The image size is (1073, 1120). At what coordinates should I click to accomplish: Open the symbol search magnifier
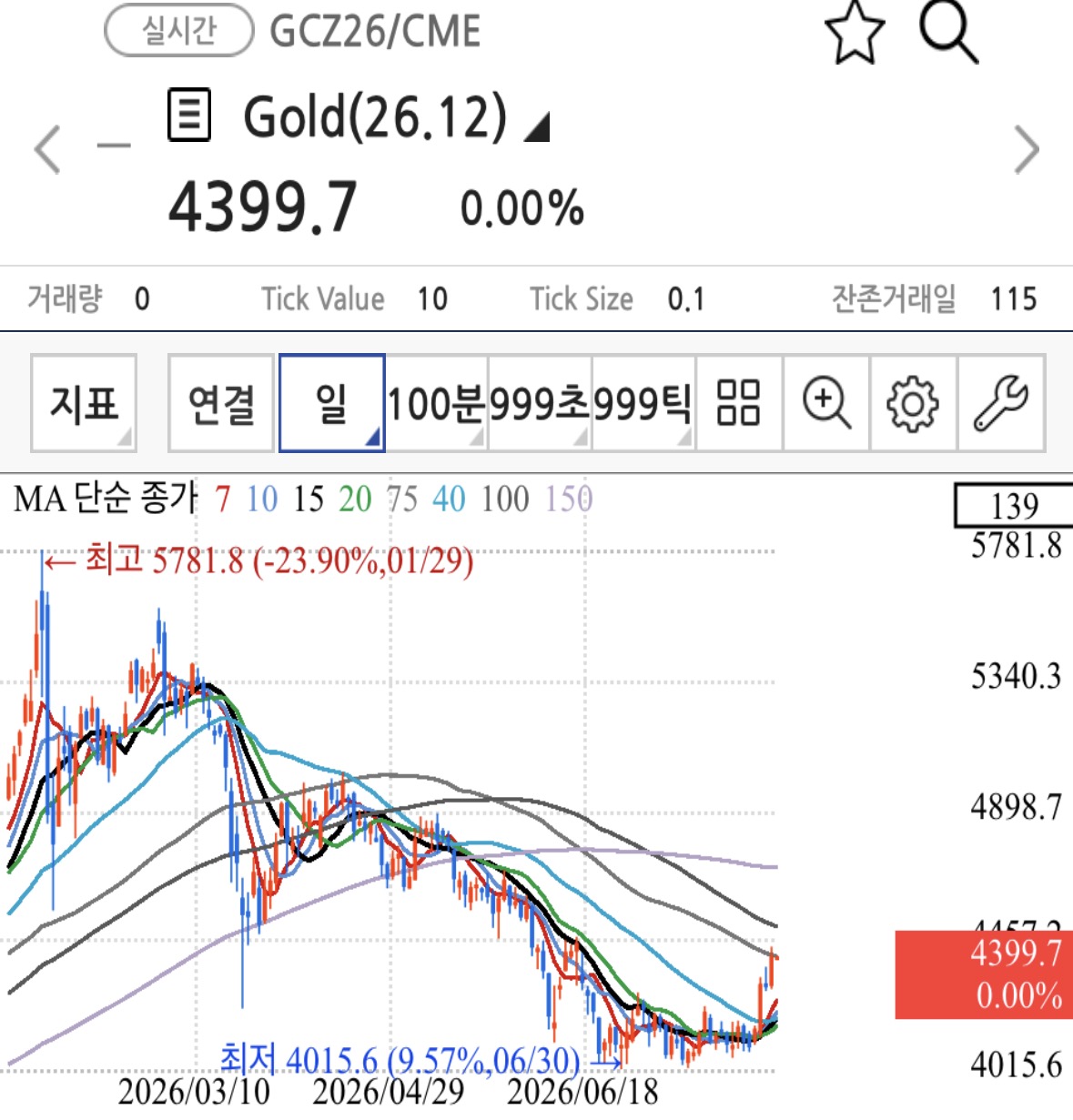948,32
